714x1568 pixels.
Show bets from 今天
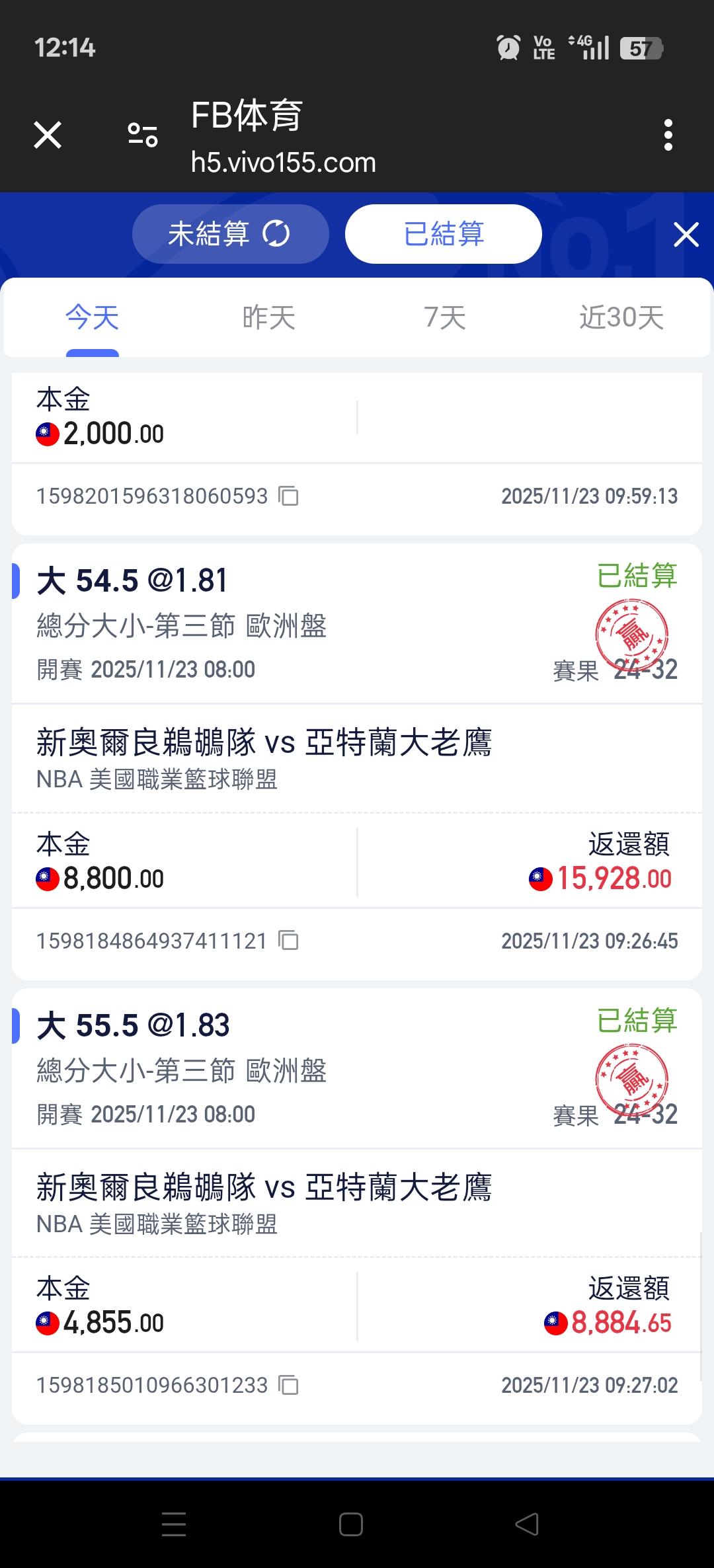pos(93,318)
